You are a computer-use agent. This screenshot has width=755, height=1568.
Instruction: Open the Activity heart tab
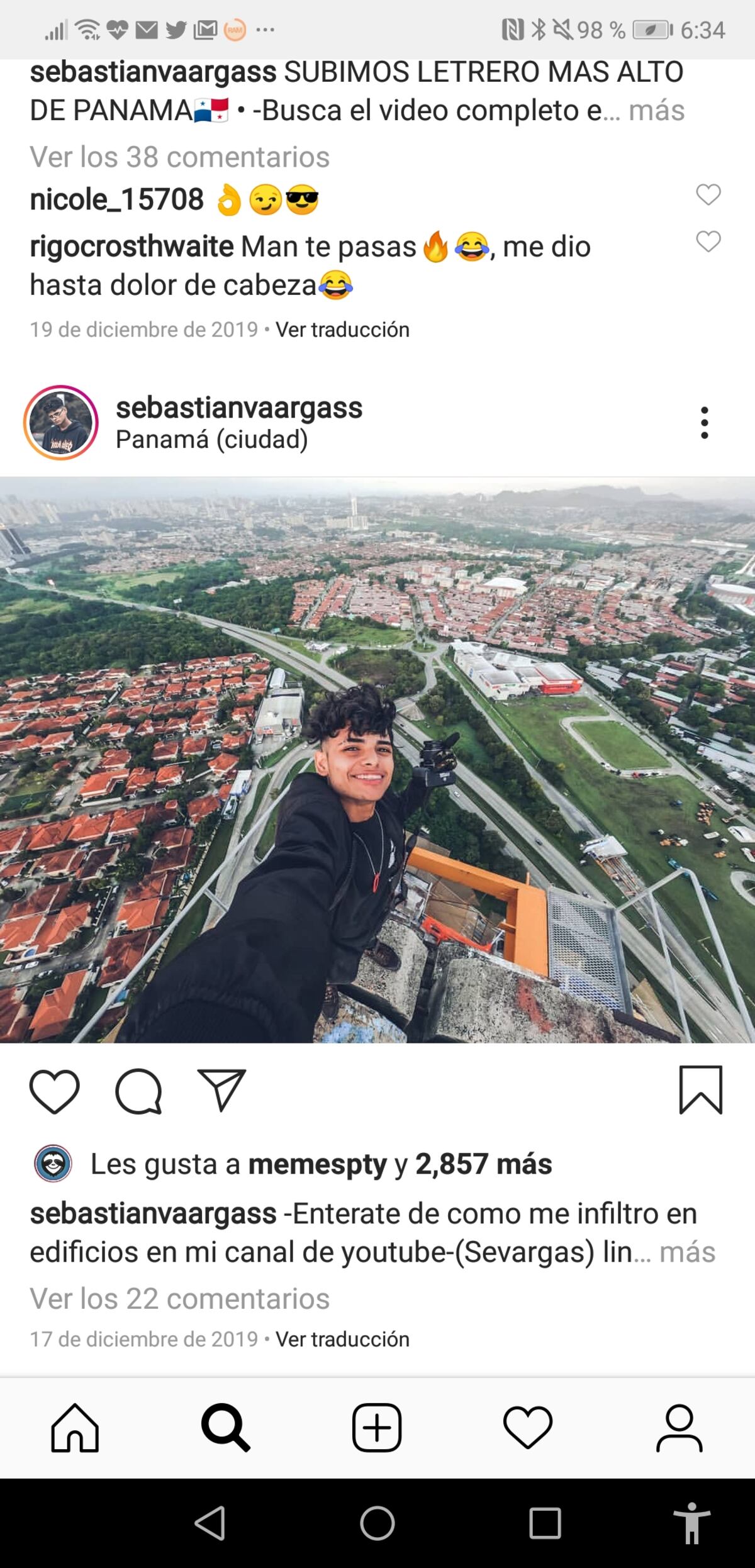(x=528, y=1428)
